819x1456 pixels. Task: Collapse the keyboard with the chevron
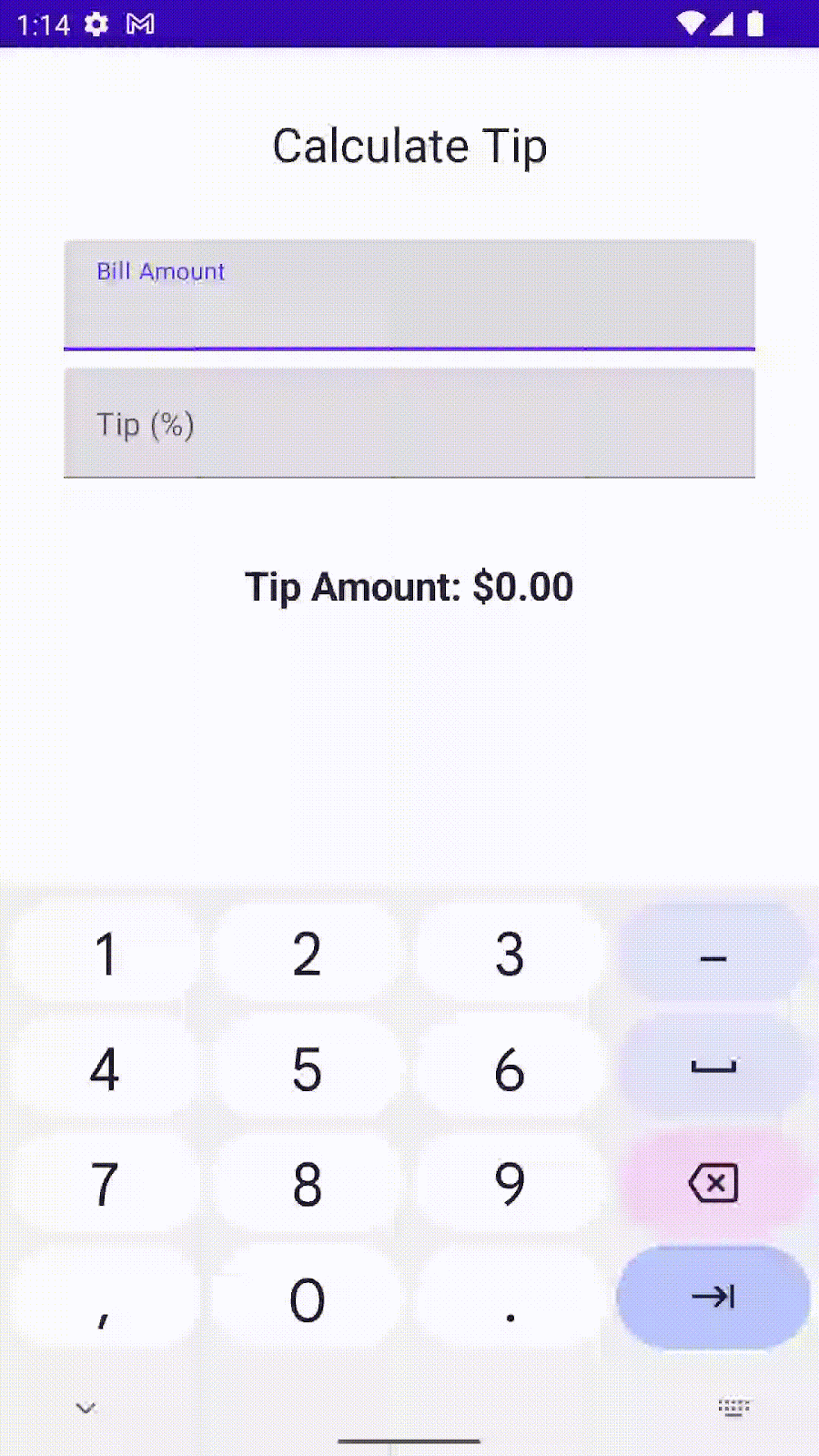85,1407
